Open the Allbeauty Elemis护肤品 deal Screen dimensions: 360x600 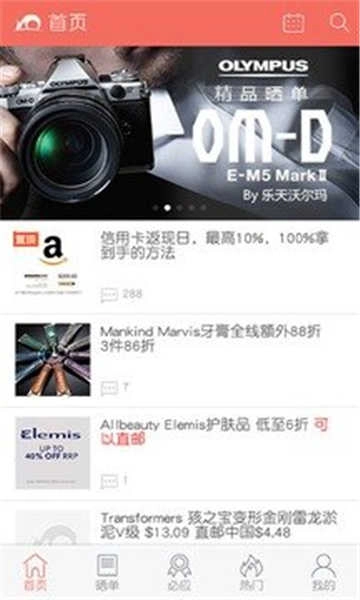pyautogui.click(x=180, y=453)
